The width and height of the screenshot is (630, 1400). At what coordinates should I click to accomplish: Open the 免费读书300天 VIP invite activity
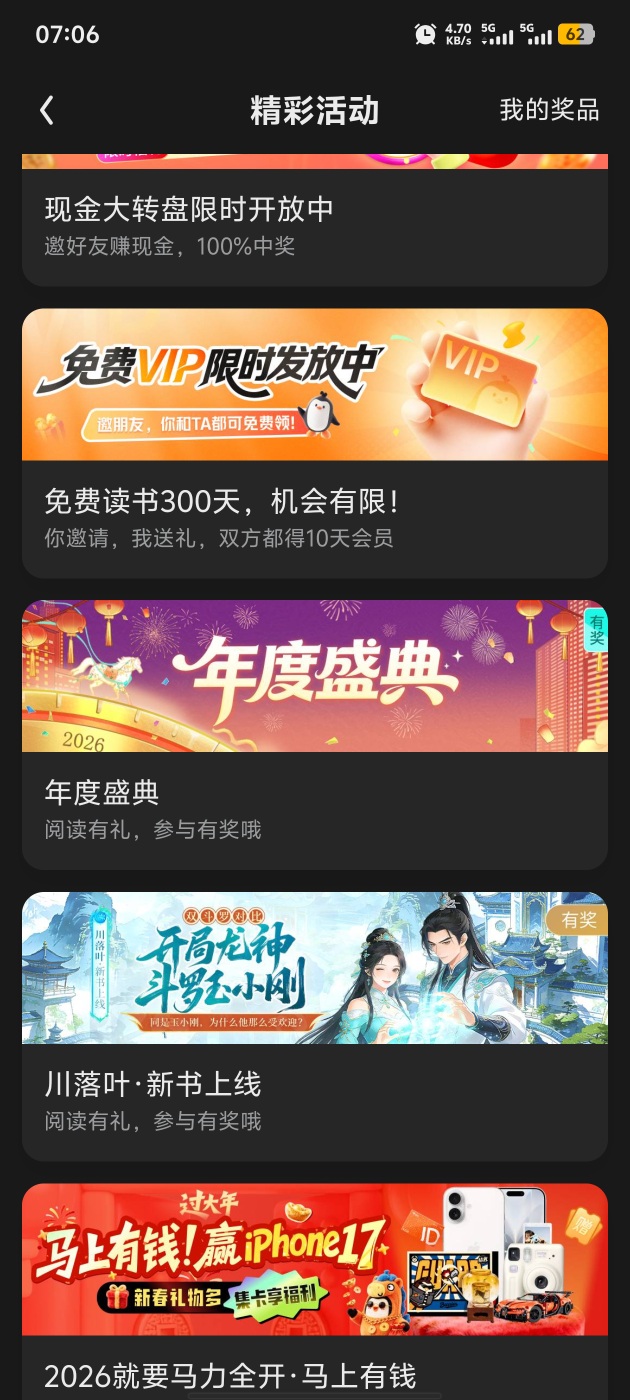[x=314, y=442]
